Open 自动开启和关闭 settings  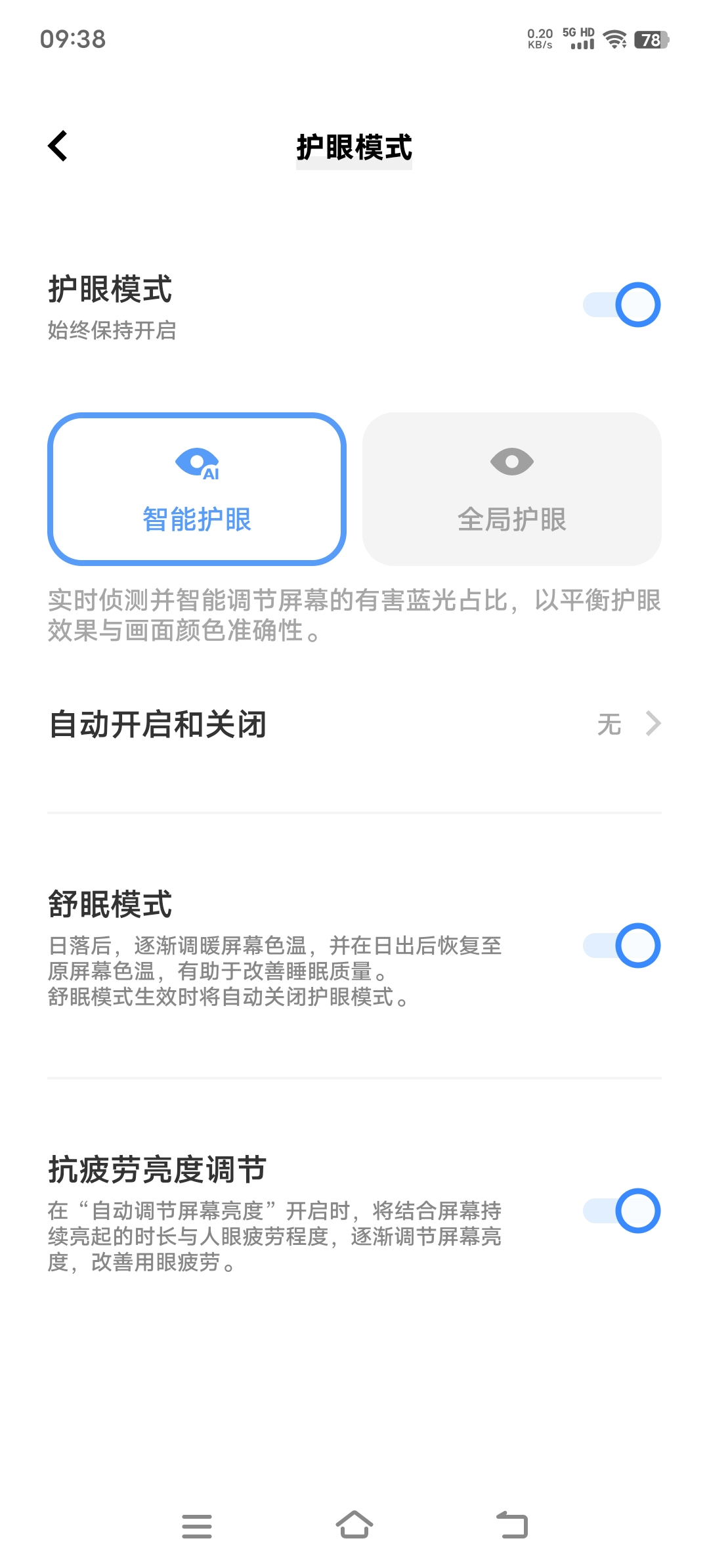354,724
